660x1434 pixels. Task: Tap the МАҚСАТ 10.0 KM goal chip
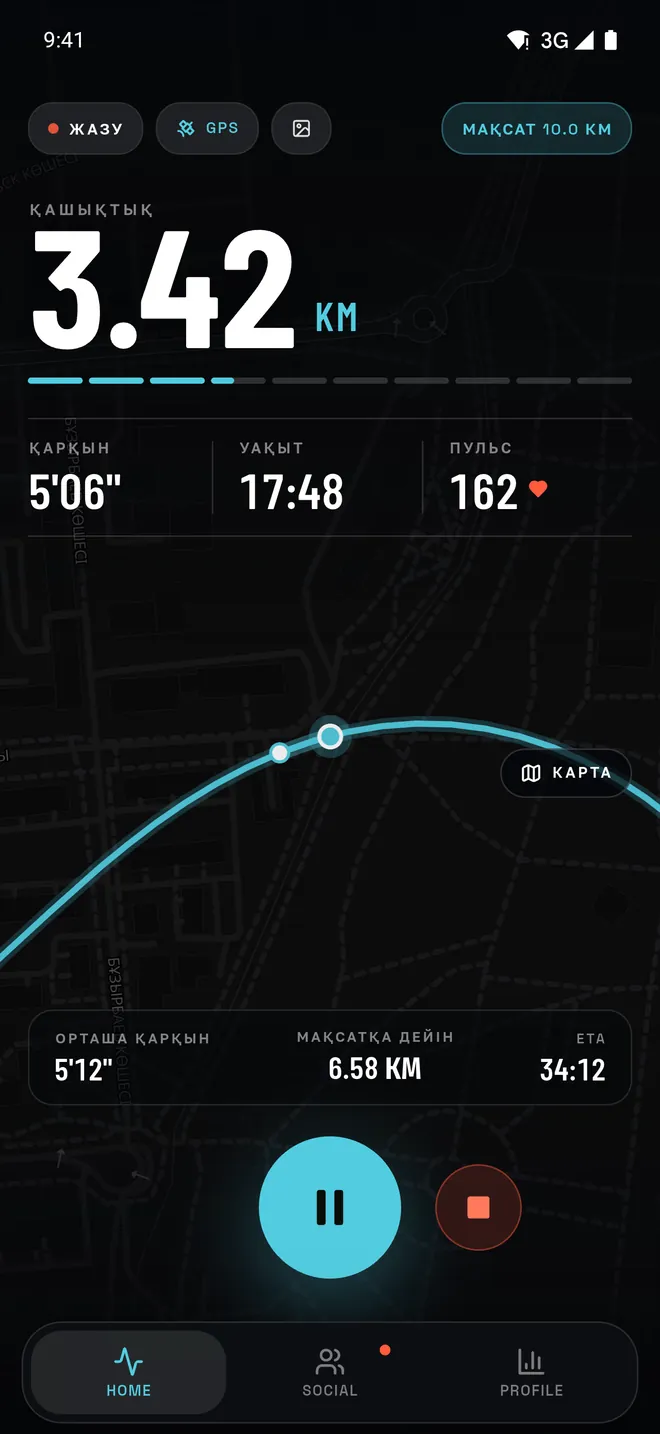pos(537,129)
